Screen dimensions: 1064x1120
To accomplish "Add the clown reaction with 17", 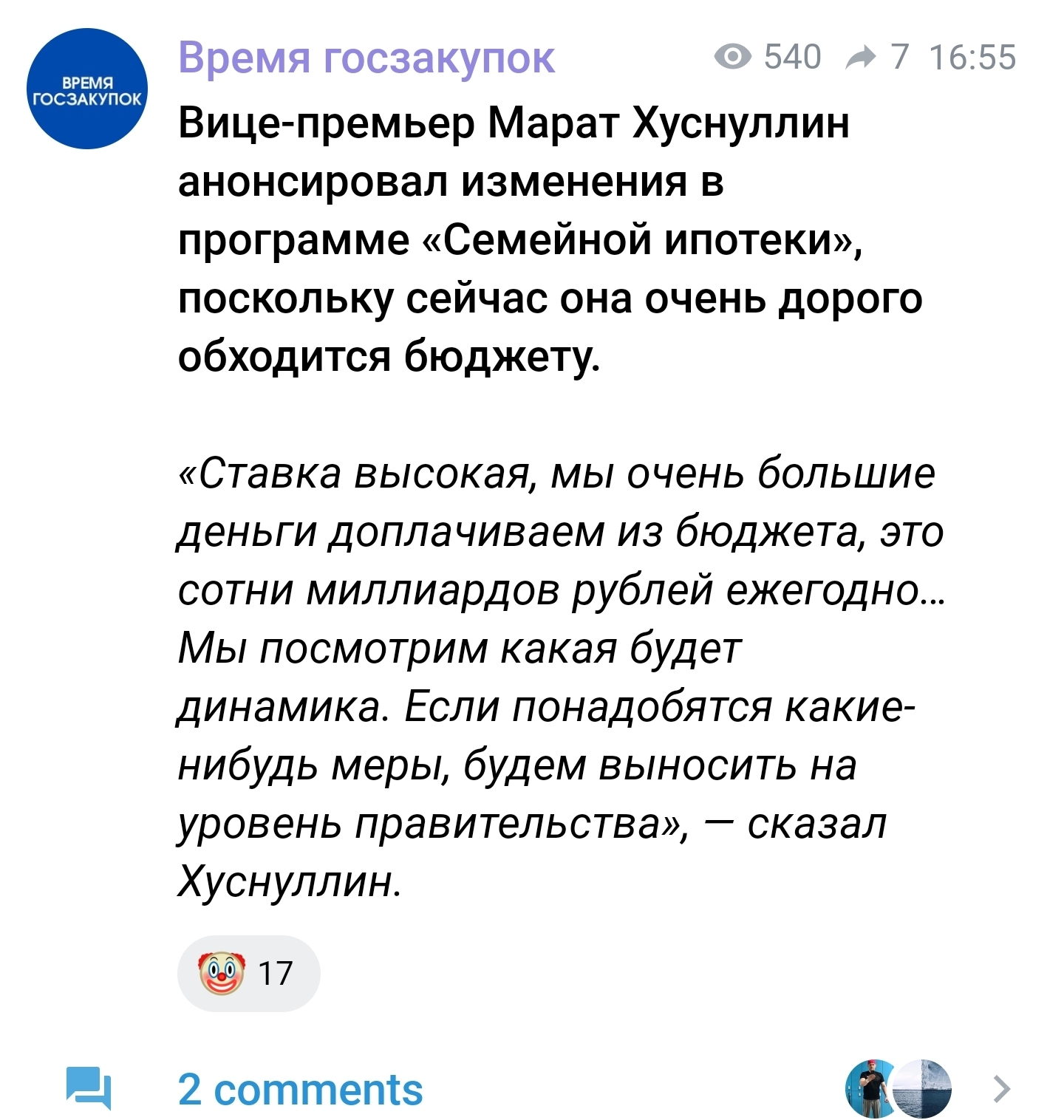I will [248, 973].
